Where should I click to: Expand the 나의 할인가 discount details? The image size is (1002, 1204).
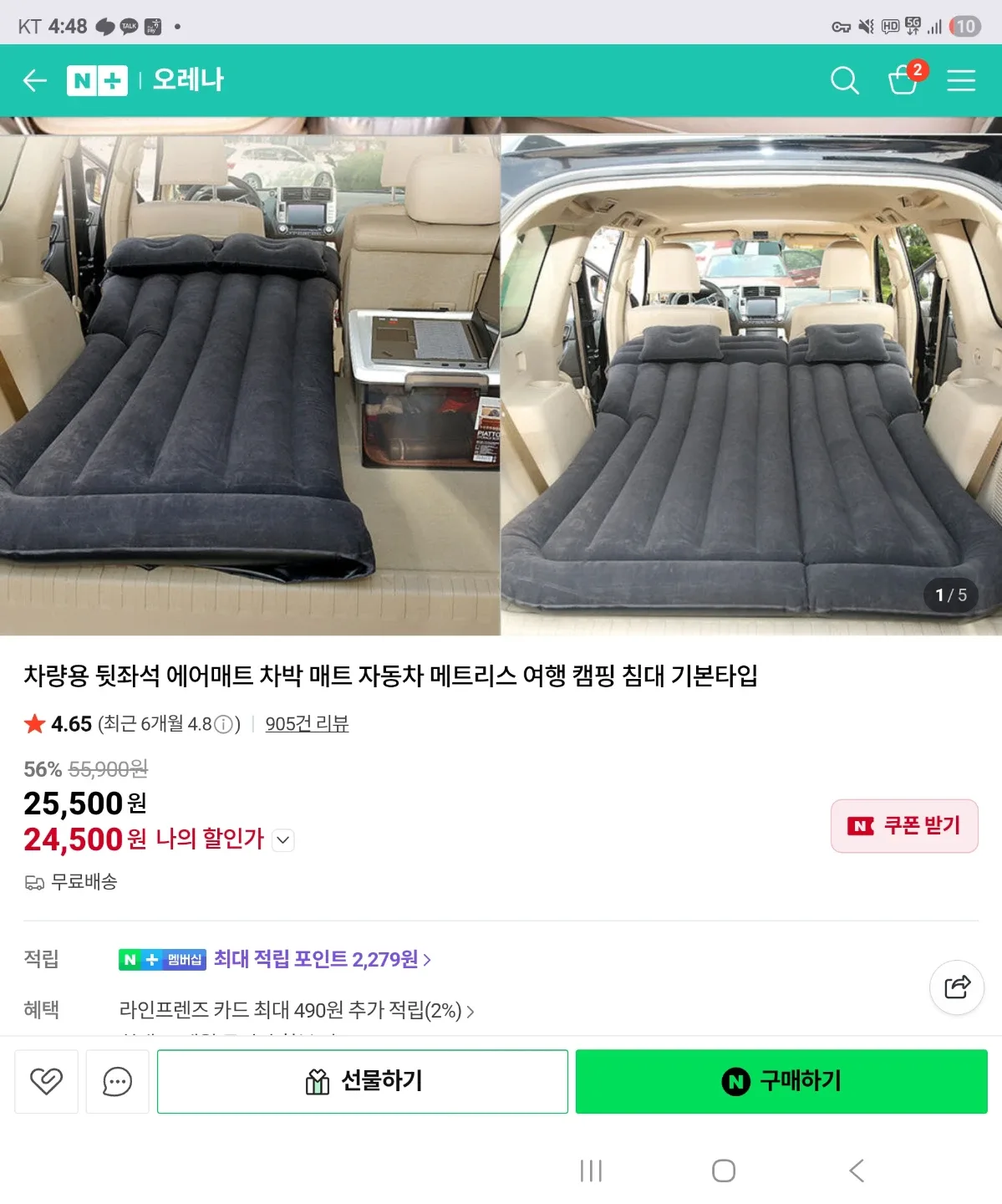[284, 839]
